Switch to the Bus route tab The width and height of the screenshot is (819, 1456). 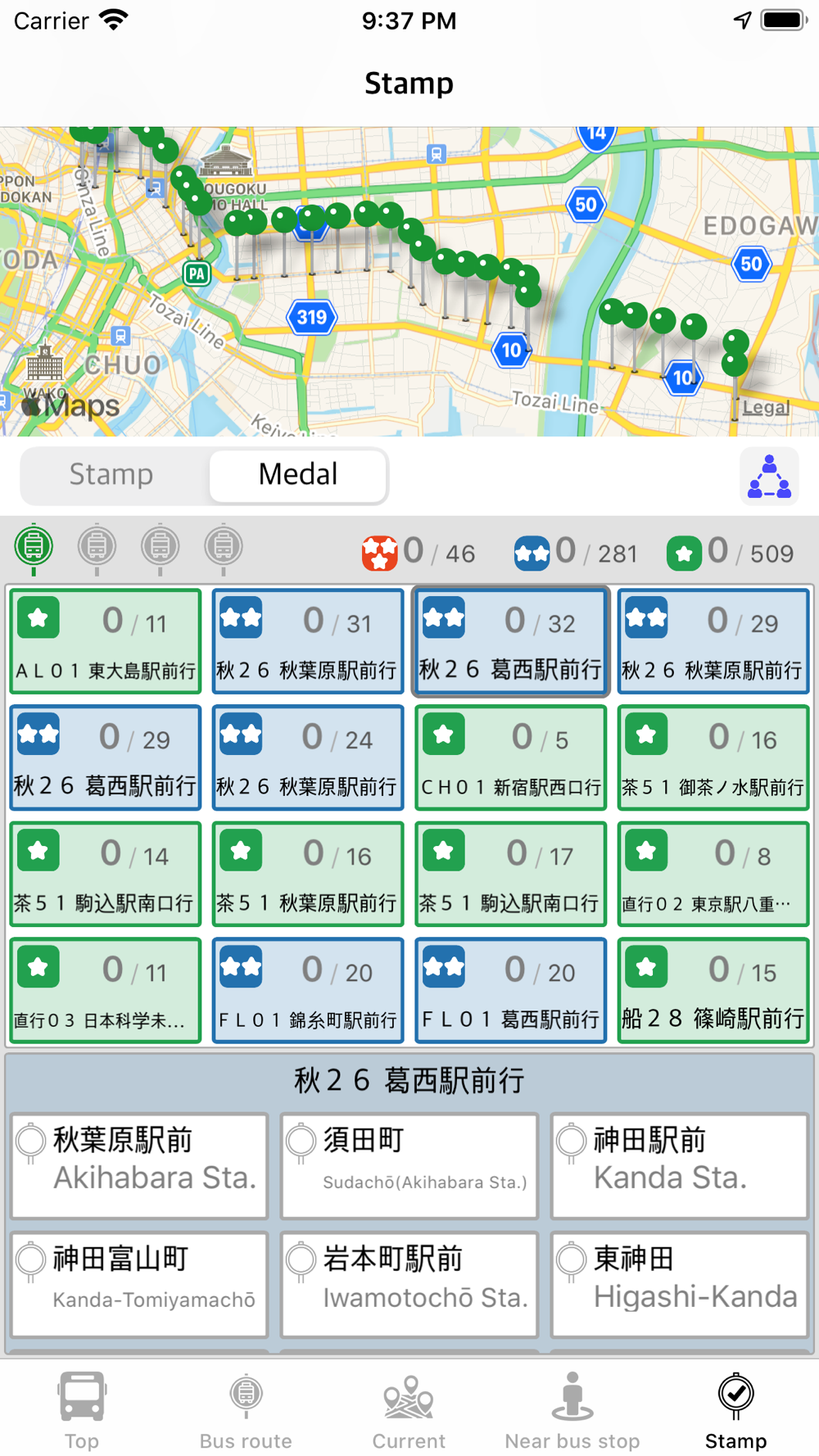point(246,1410)
